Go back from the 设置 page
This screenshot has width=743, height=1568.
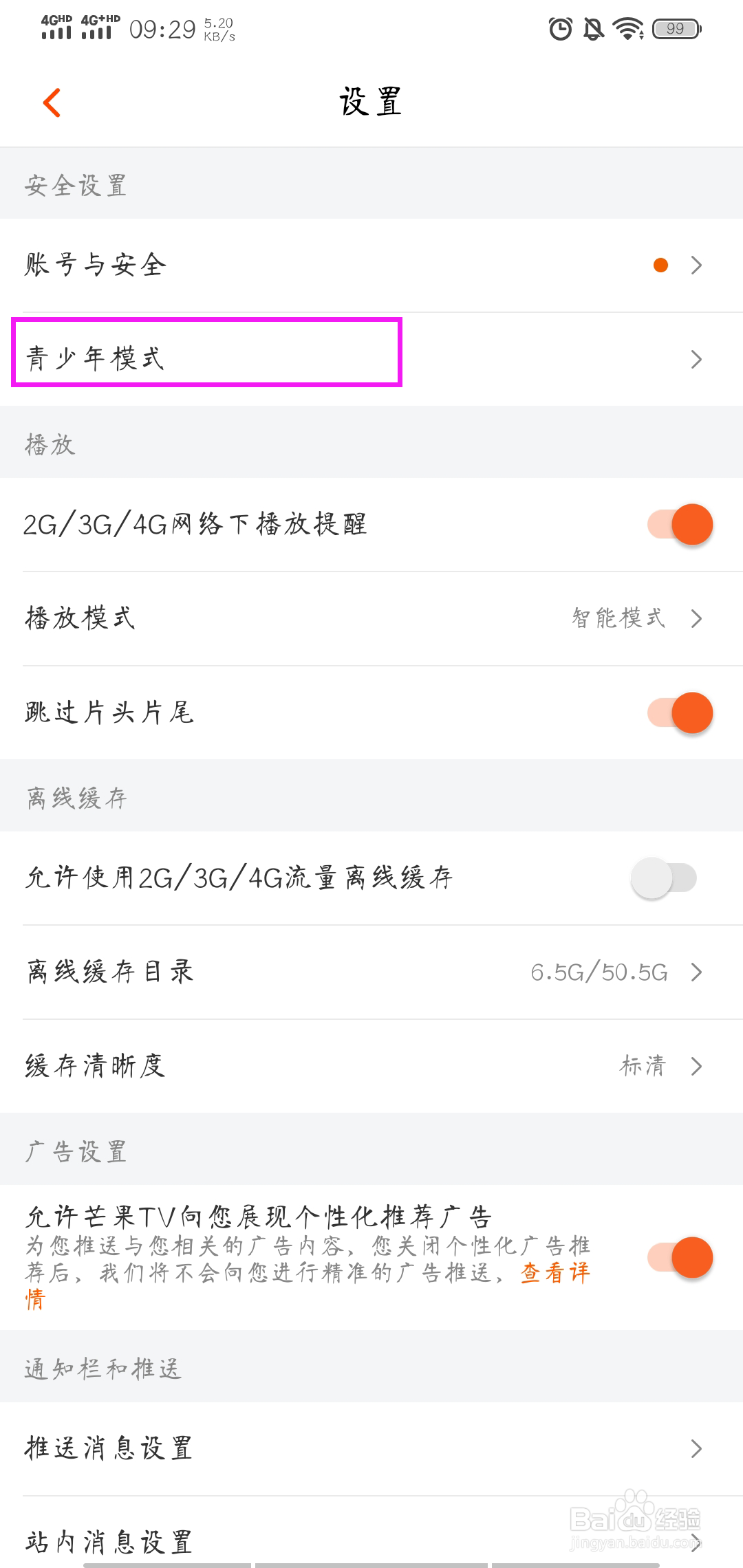coord(52,103)
